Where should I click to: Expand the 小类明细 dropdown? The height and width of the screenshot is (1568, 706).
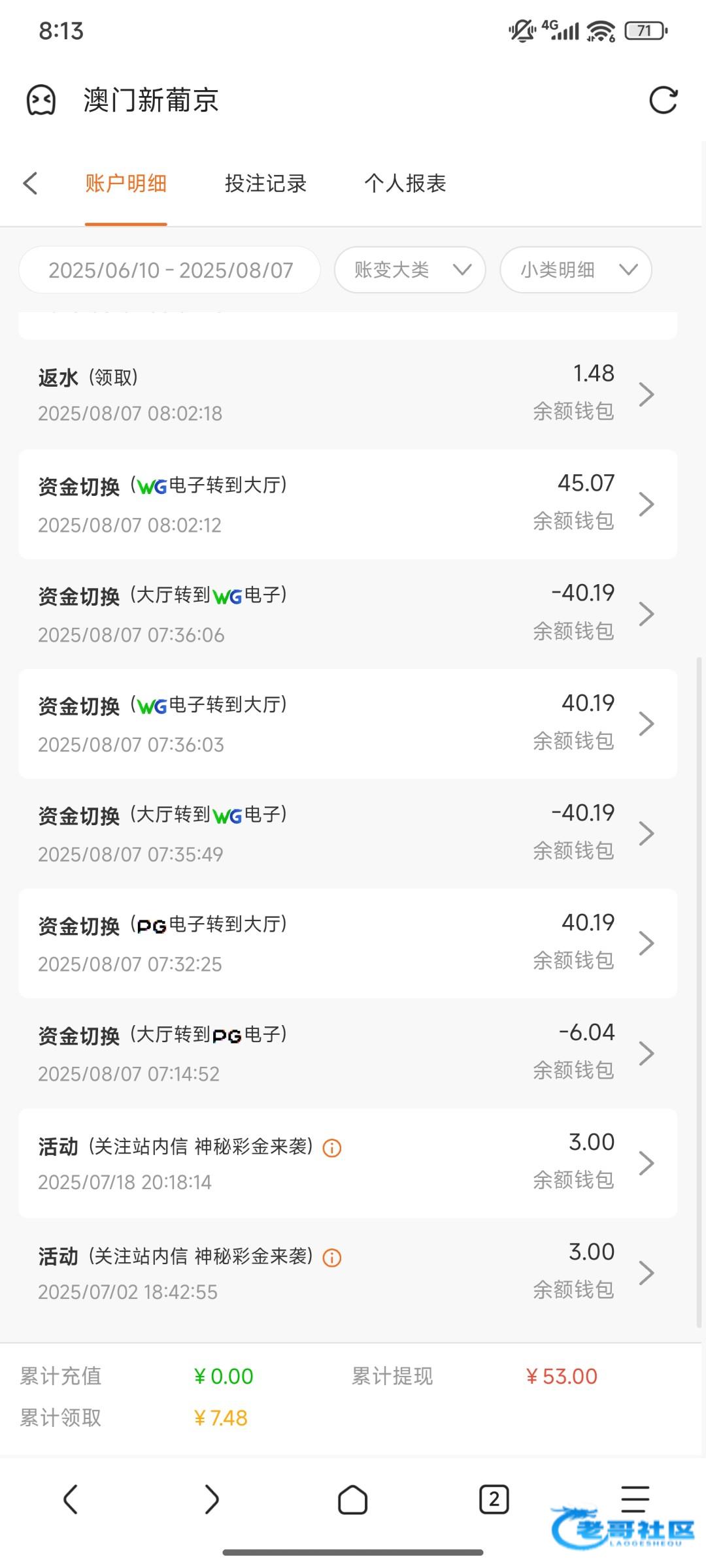[576, 270]
